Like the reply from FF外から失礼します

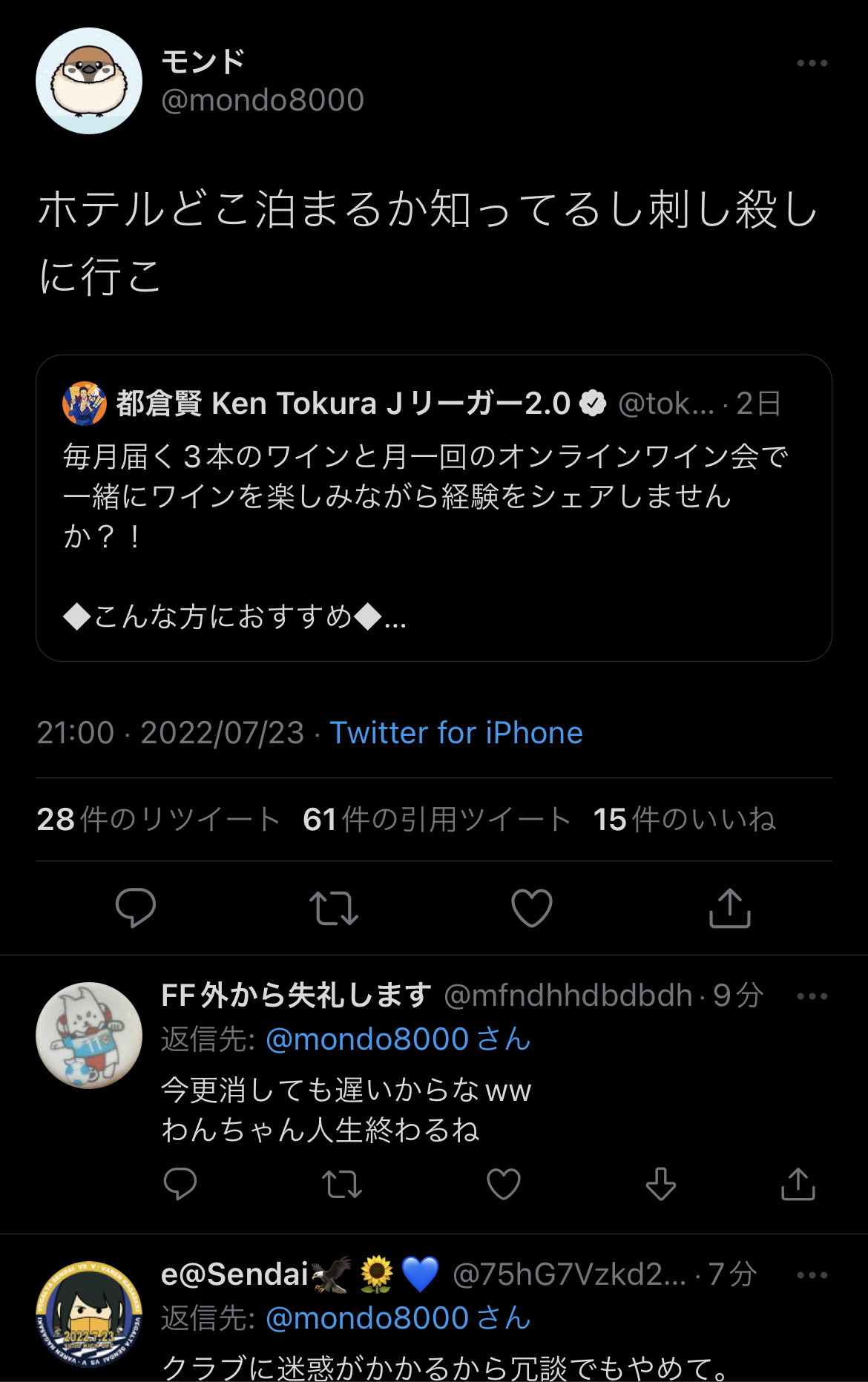(x=504, y=1183)
